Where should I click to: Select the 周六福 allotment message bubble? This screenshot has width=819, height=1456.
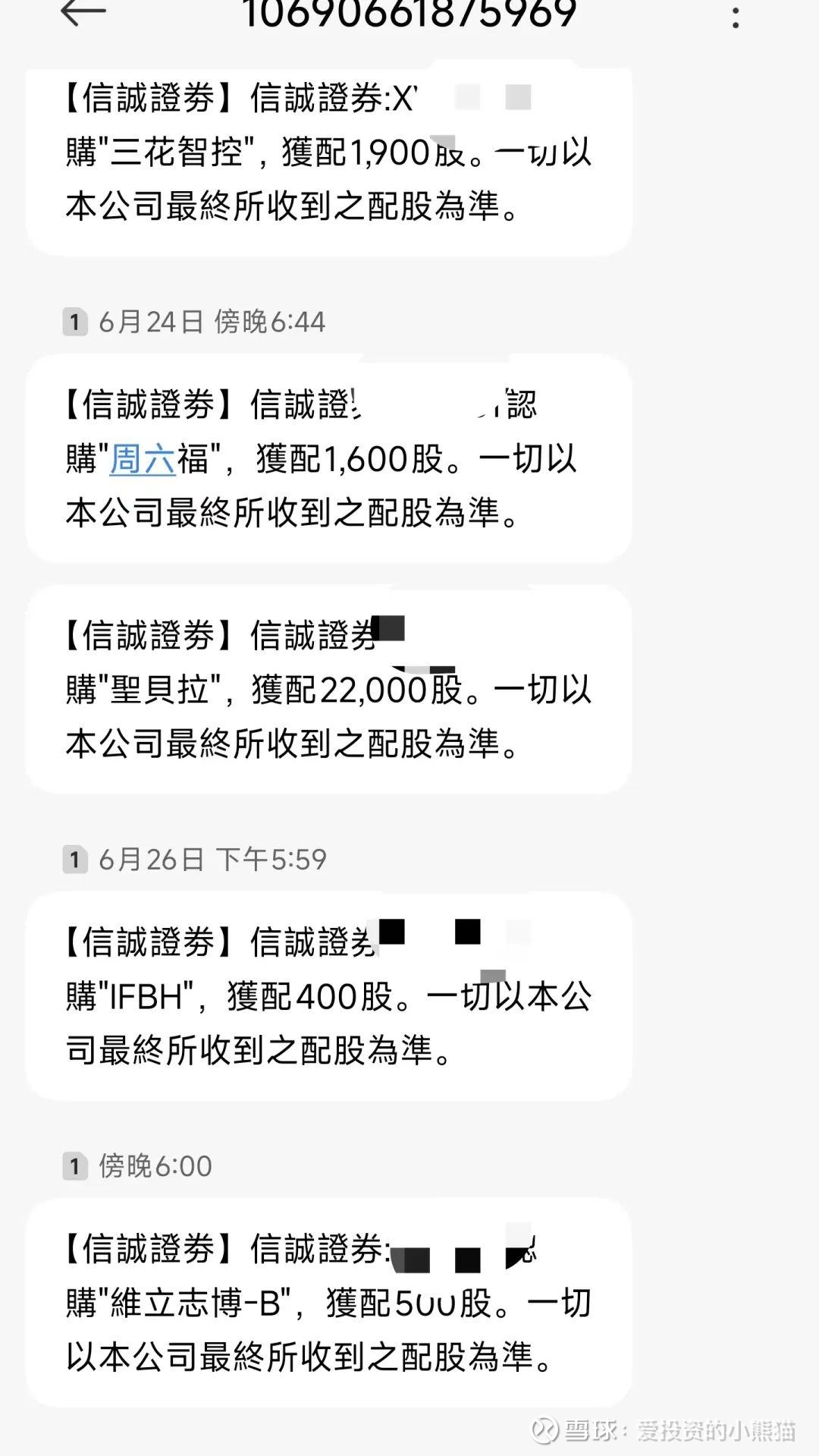click(330, 455)
